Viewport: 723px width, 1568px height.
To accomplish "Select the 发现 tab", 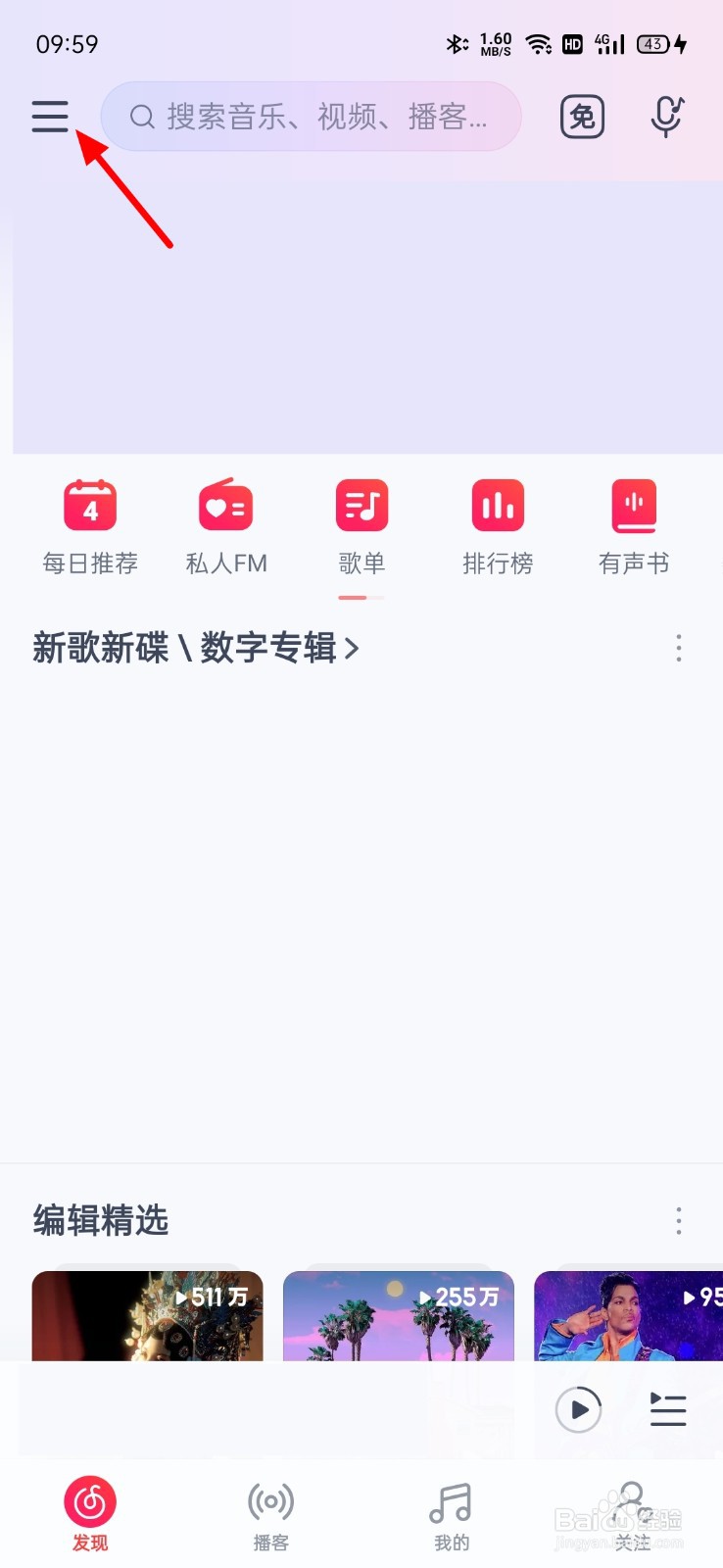I will [x=90, y=1514].
